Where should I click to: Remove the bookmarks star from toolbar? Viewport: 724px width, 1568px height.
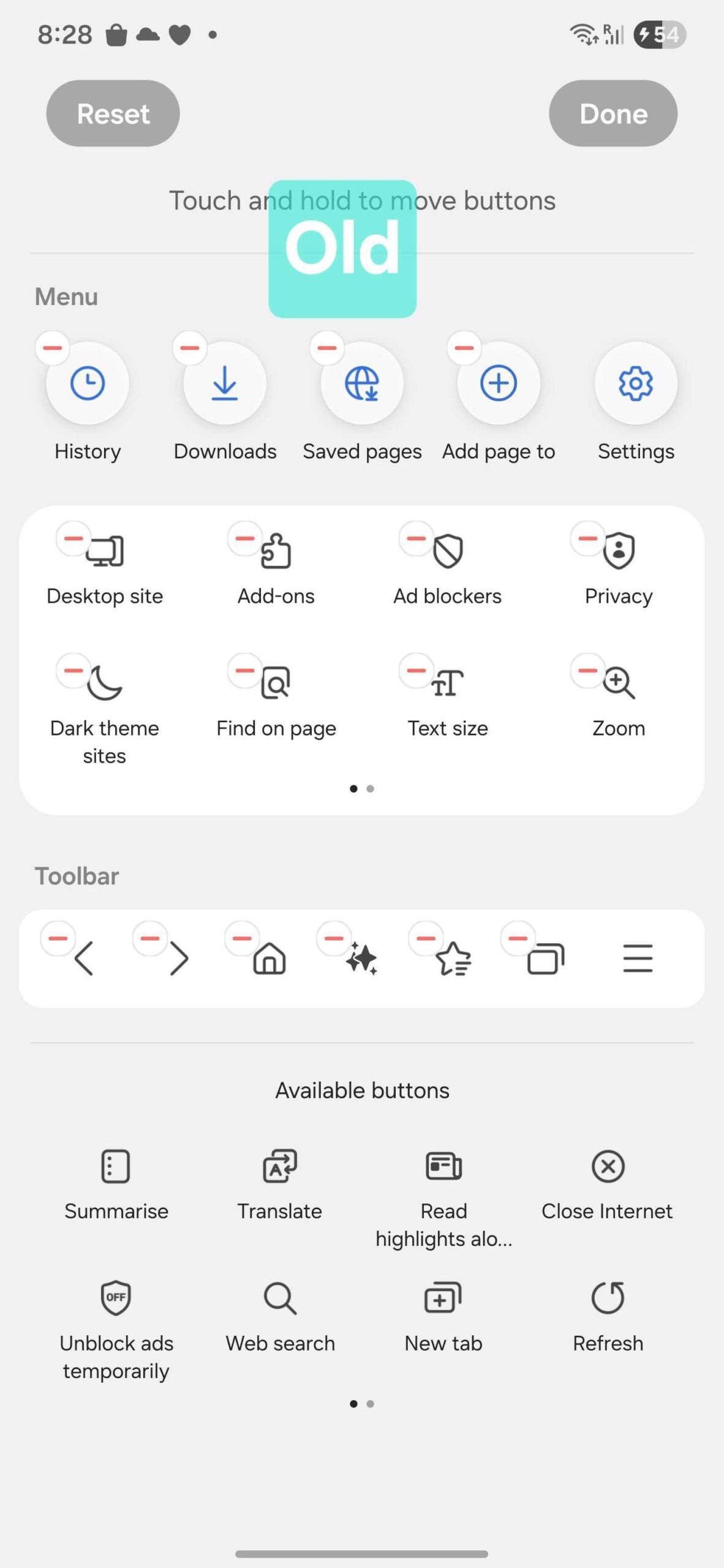(426, 938)
